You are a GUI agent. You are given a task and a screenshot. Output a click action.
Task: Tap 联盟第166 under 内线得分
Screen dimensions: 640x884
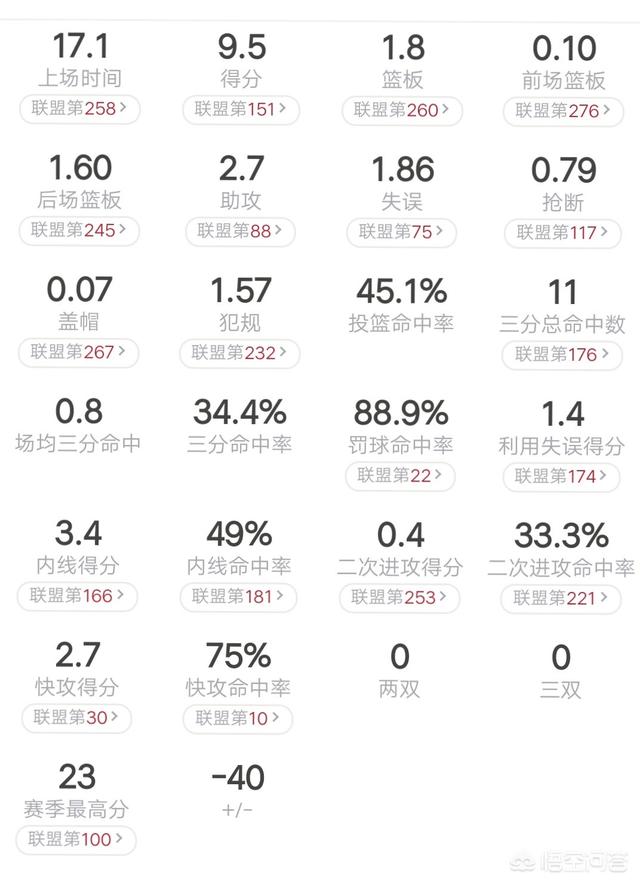pos(79,596)
